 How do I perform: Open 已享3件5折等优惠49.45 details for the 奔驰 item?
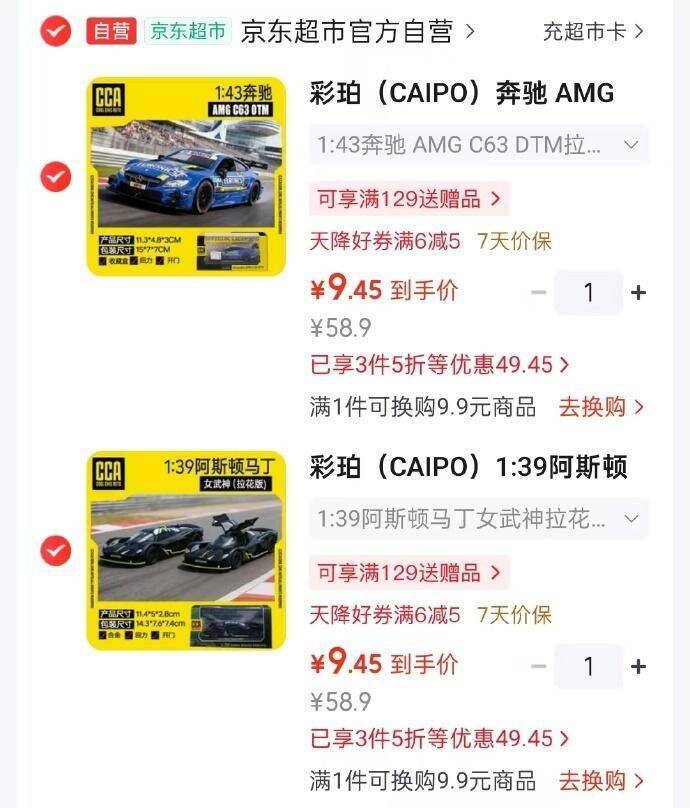click(440, 365)
